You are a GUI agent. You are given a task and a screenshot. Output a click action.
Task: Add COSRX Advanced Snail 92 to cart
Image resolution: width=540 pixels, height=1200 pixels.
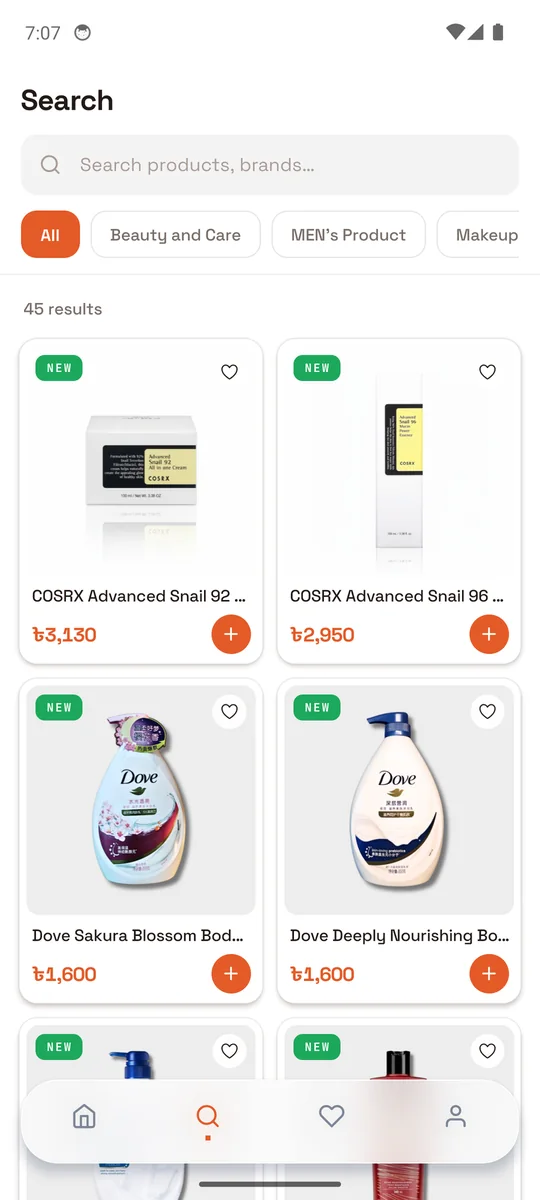click(x=231, y=634)
